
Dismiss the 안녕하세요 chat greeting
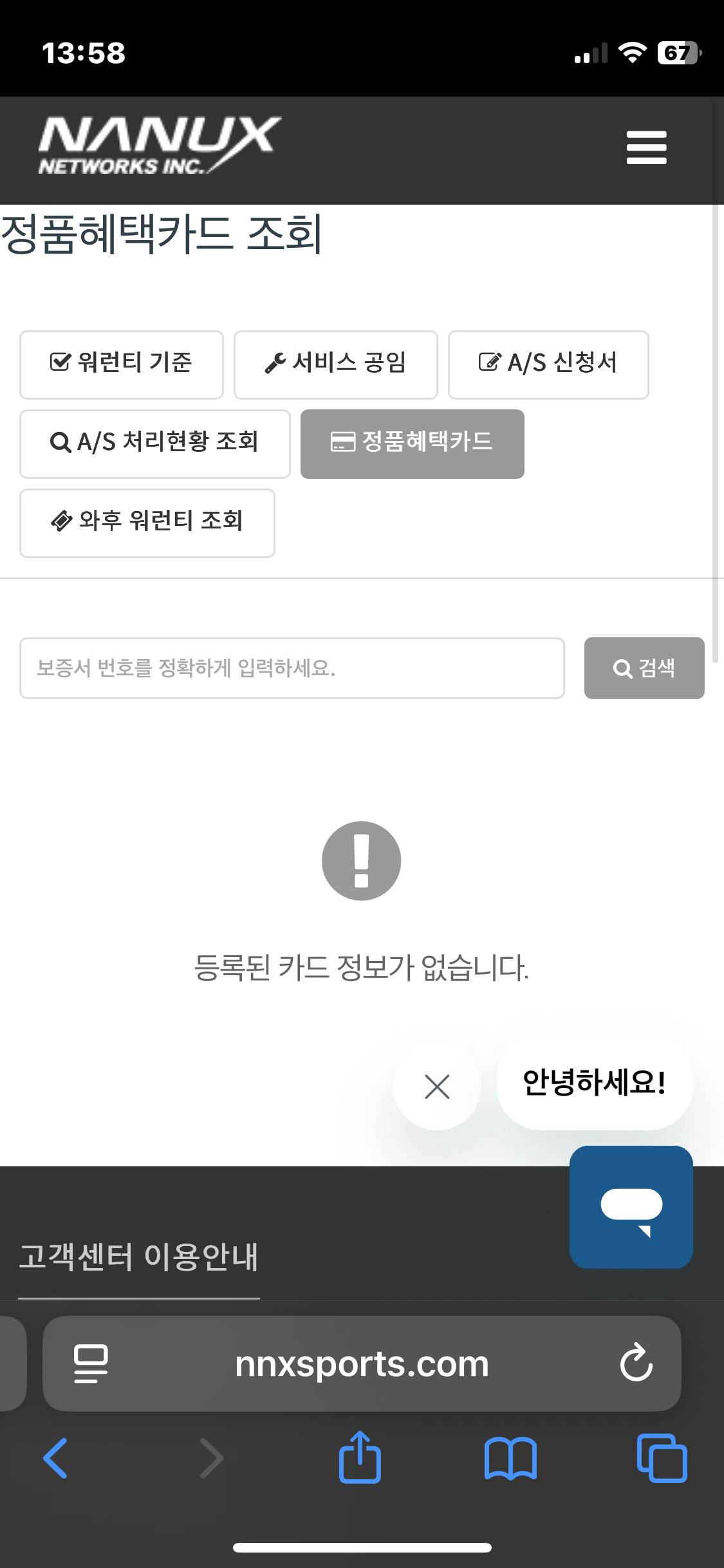click(437, 1087)
